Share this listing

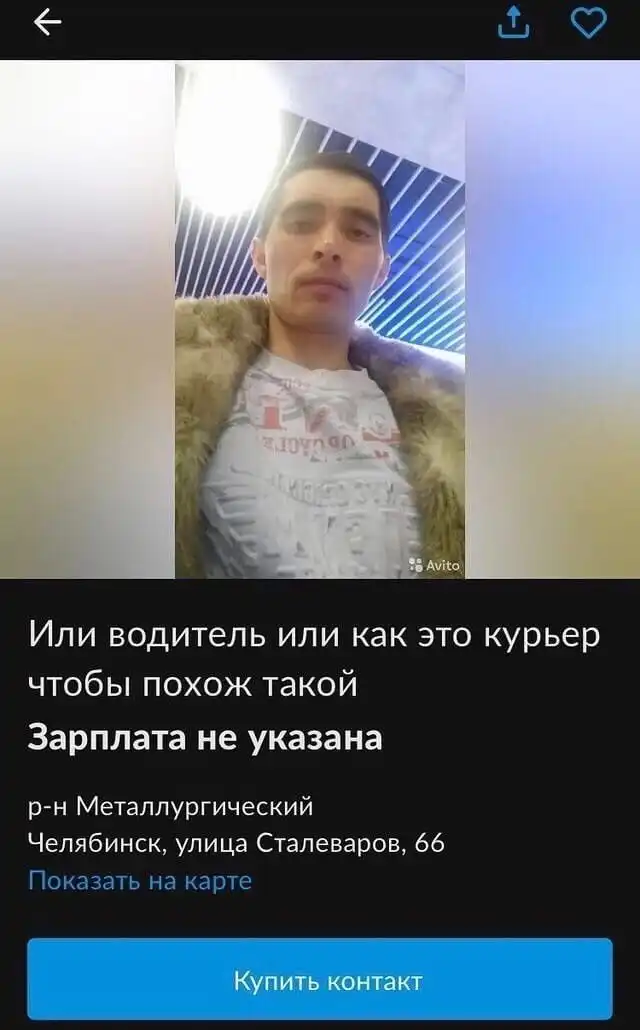tap(513, 22)
